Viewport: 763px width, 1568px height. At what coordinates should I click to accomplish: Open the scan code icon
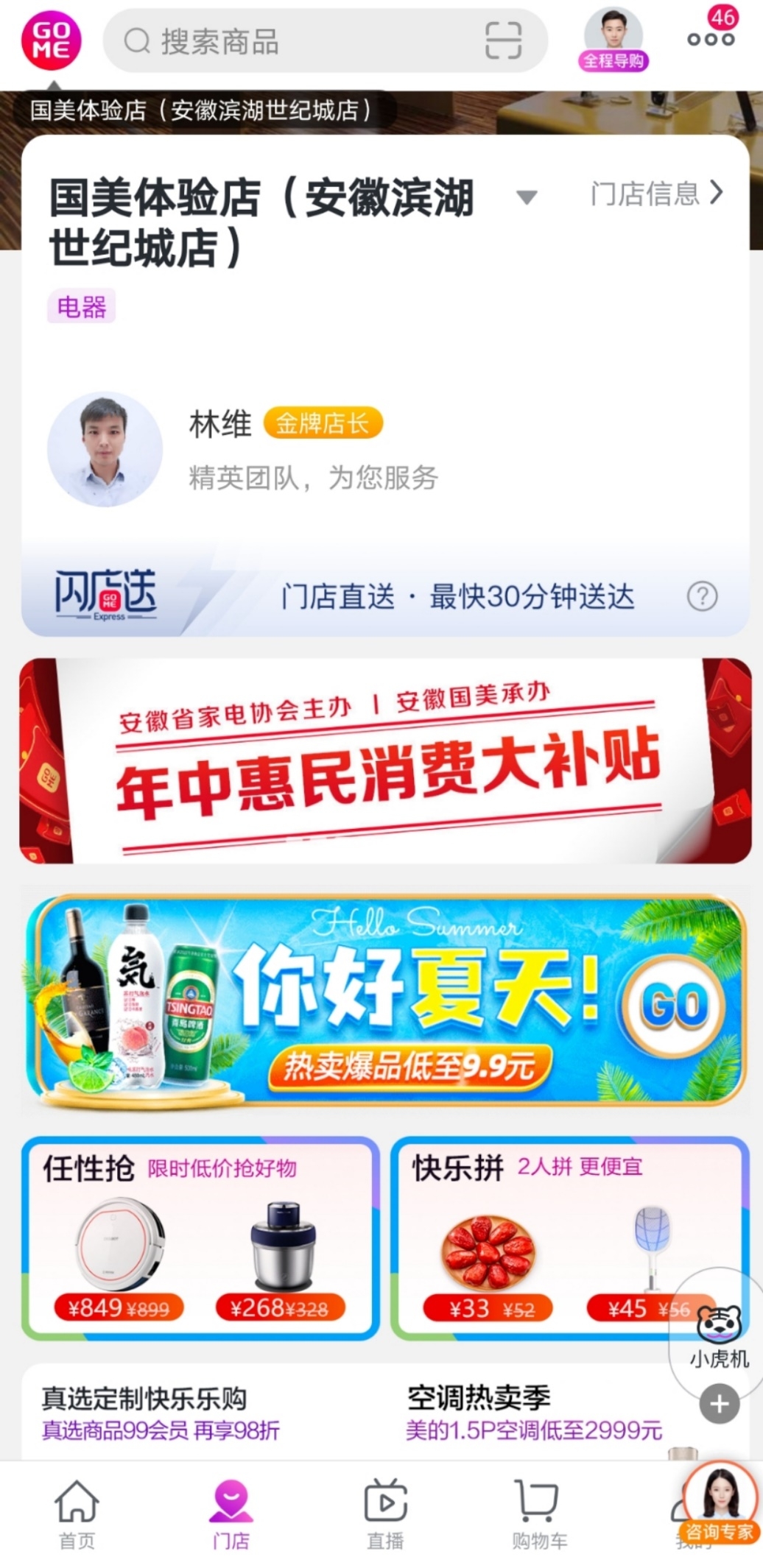pyautogui.click(x=503, y=40)
